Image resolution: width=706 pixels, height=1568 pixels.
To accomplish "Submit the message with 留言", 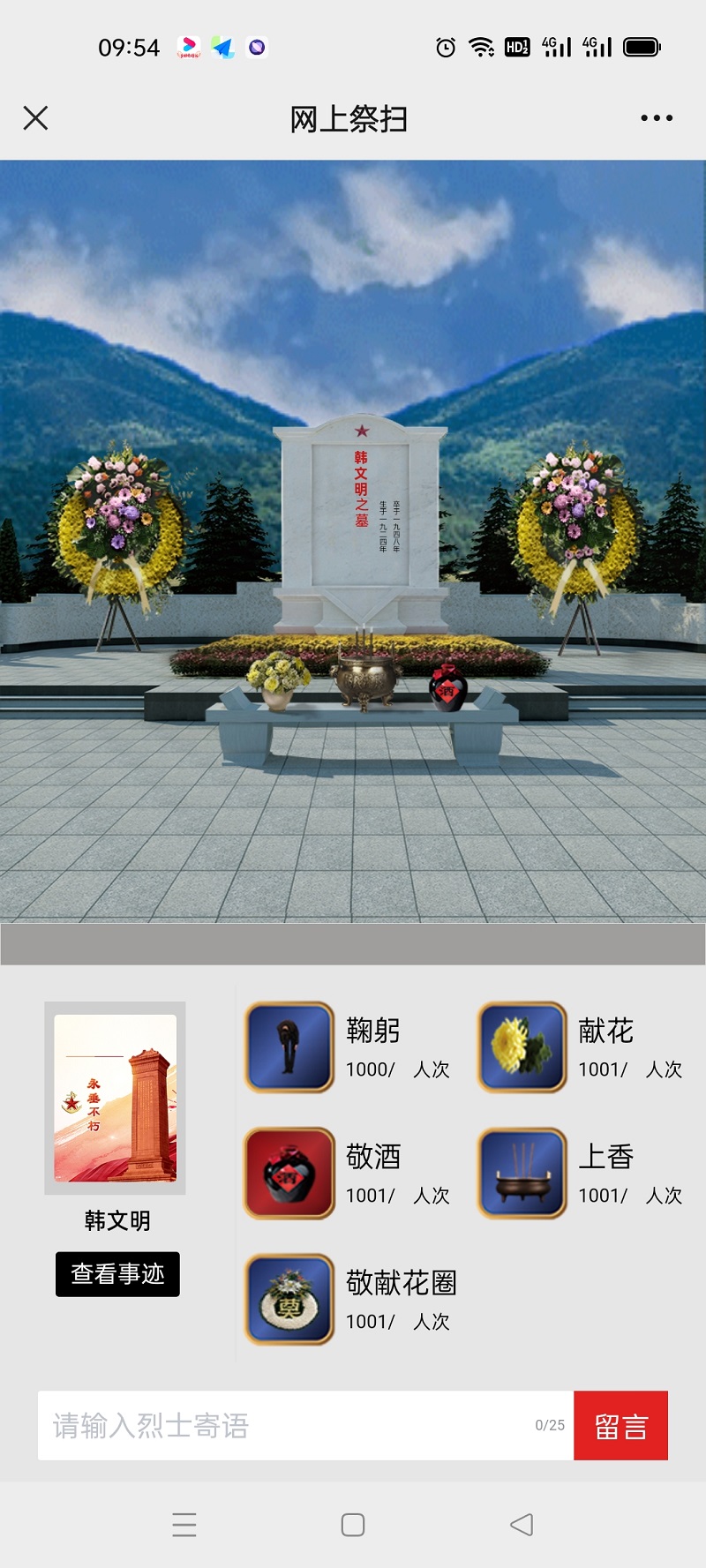I will pyautogui.click(x=620, y=1425).
